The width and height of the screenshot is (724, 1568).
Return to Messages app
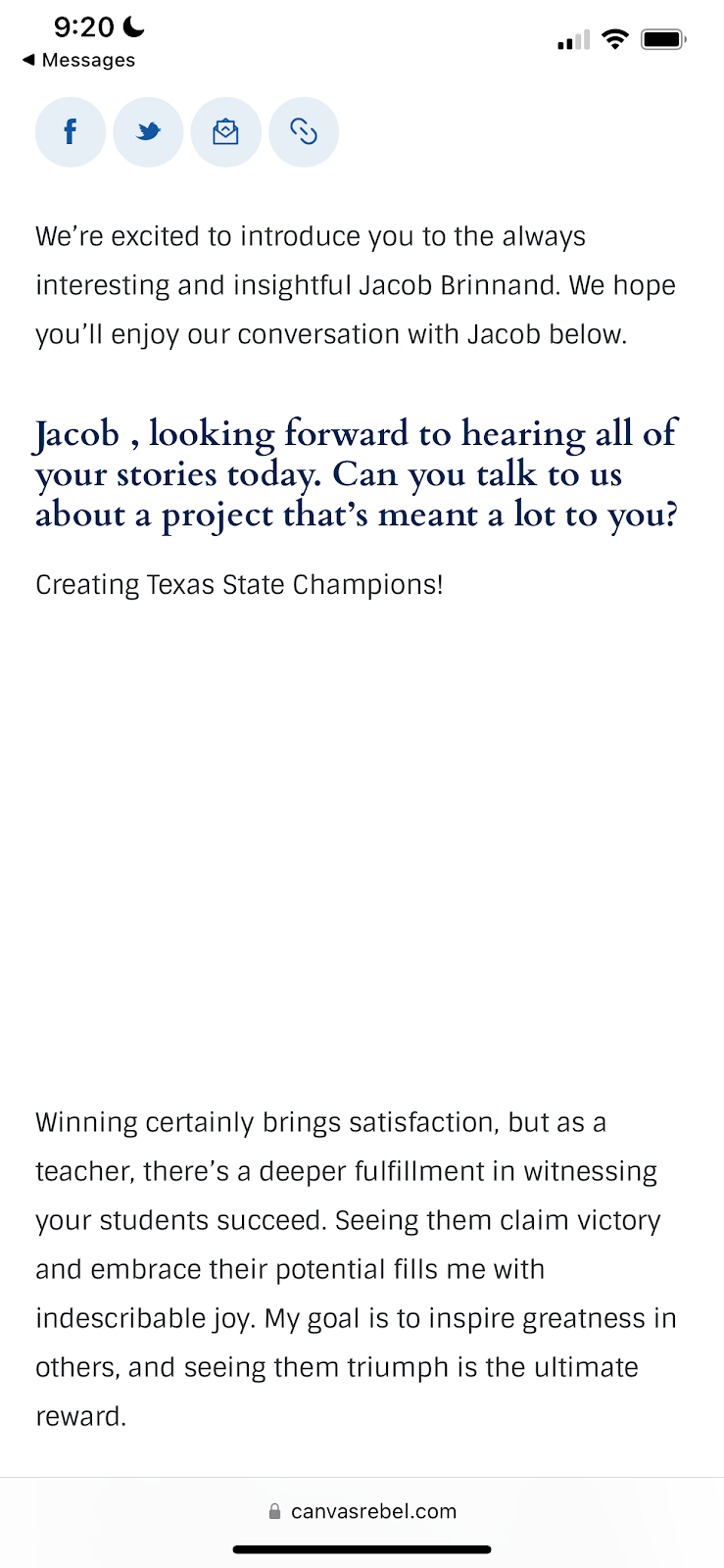click(x=78, y=60)
